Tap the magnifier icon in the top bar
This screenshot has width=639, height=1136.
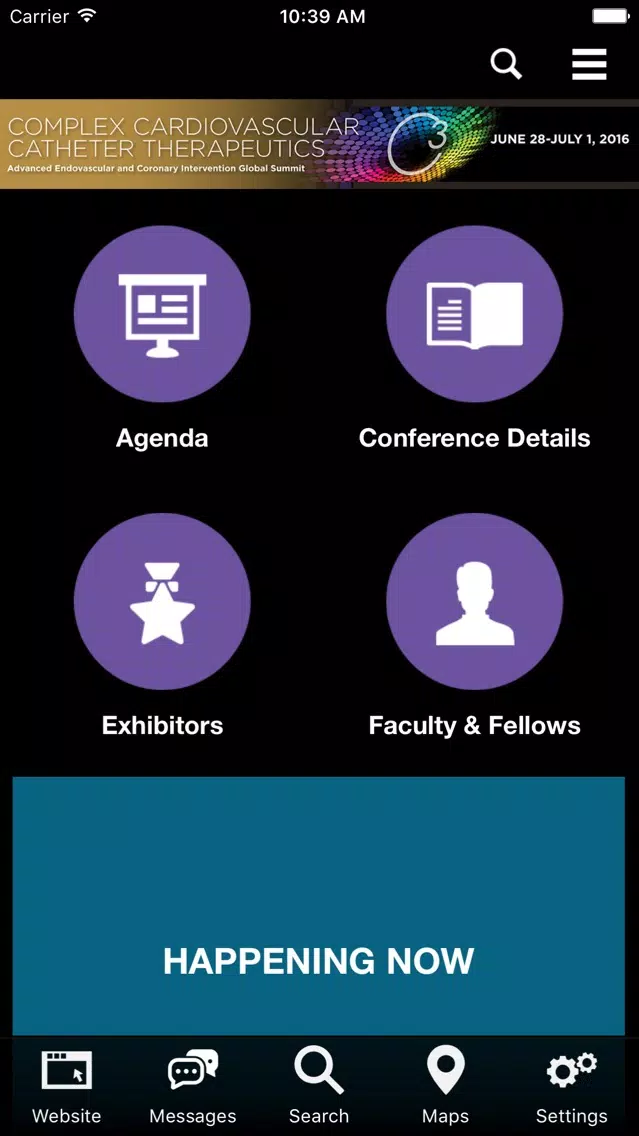(506, 64)
